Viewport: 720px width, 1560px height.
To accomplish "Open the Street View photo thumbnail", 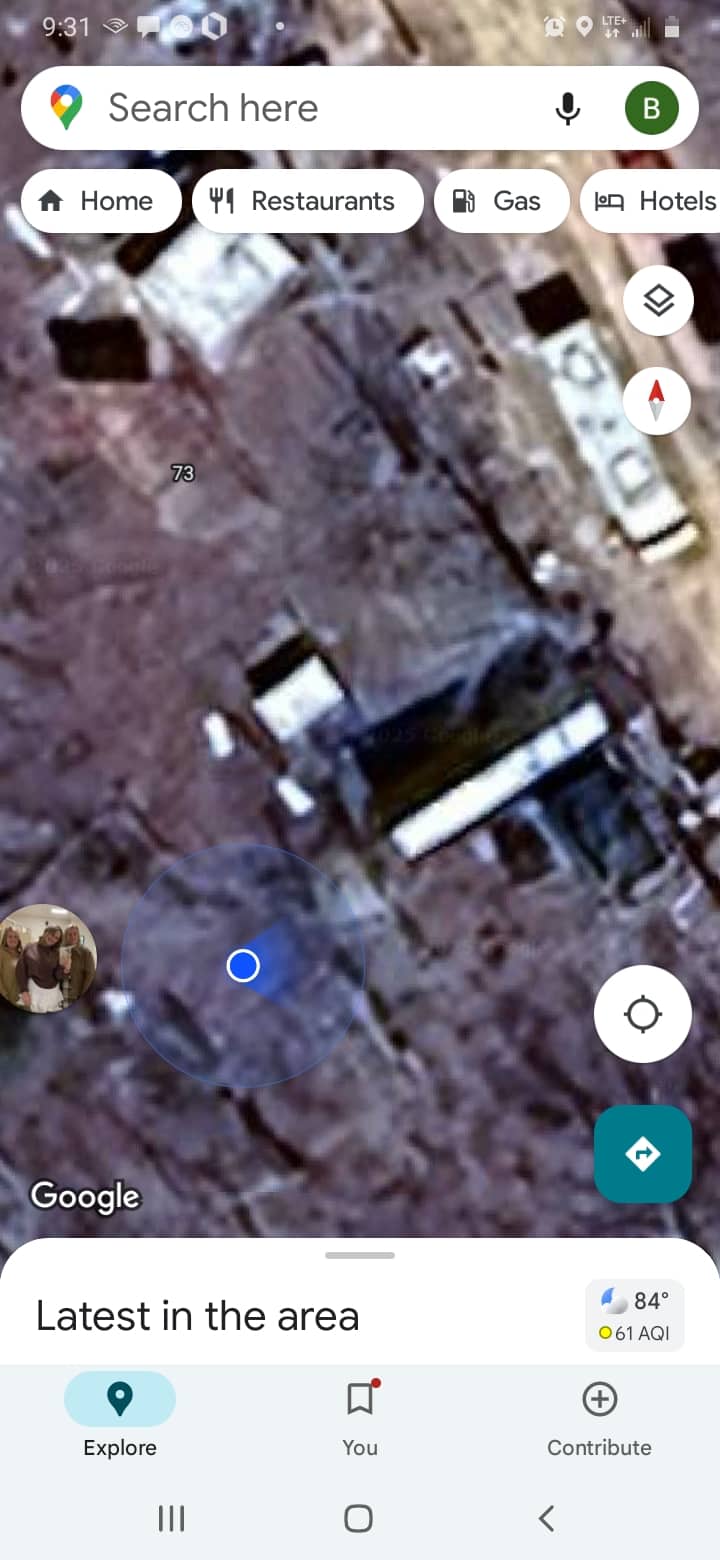I will [x=46, y=959].
